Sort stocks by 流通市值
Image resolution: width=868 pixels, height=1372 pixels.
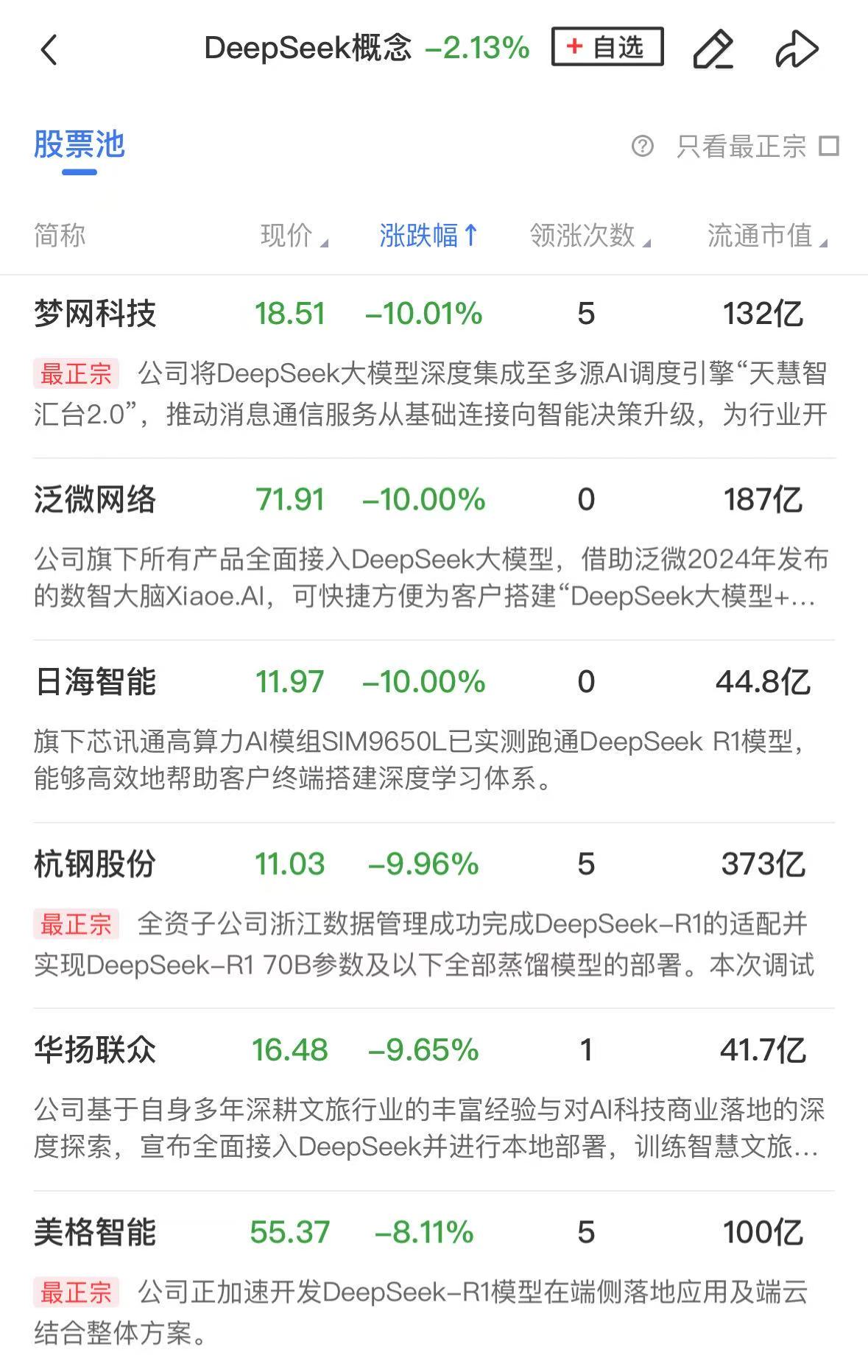(766, 236)
